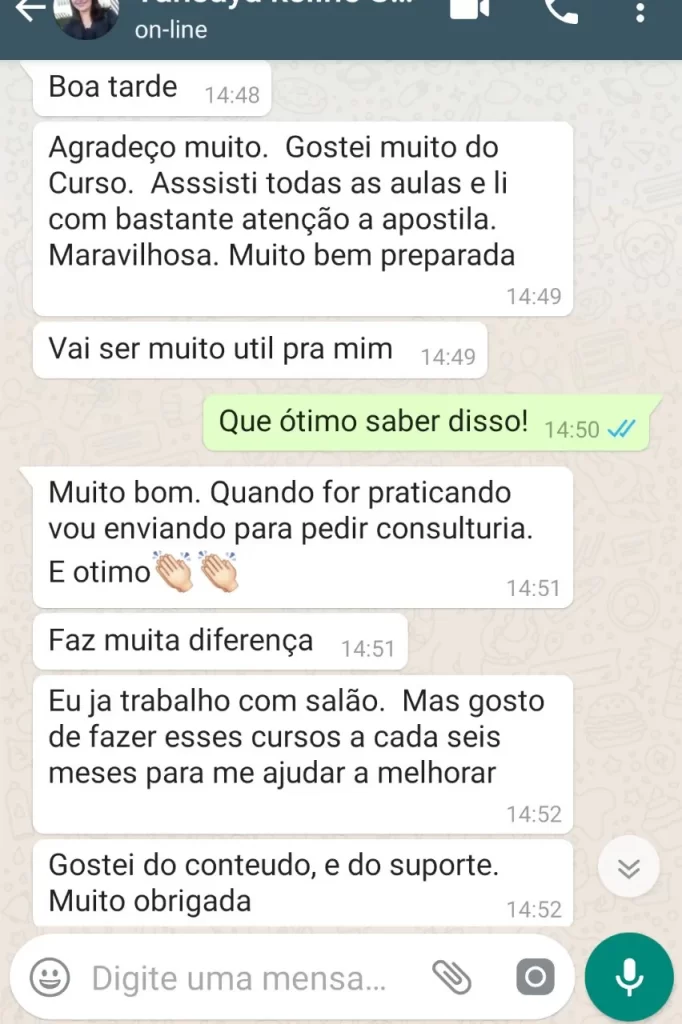Tap the message input field
The width and height of the screenshot is (682, 1024).
(x=240, y=978)
